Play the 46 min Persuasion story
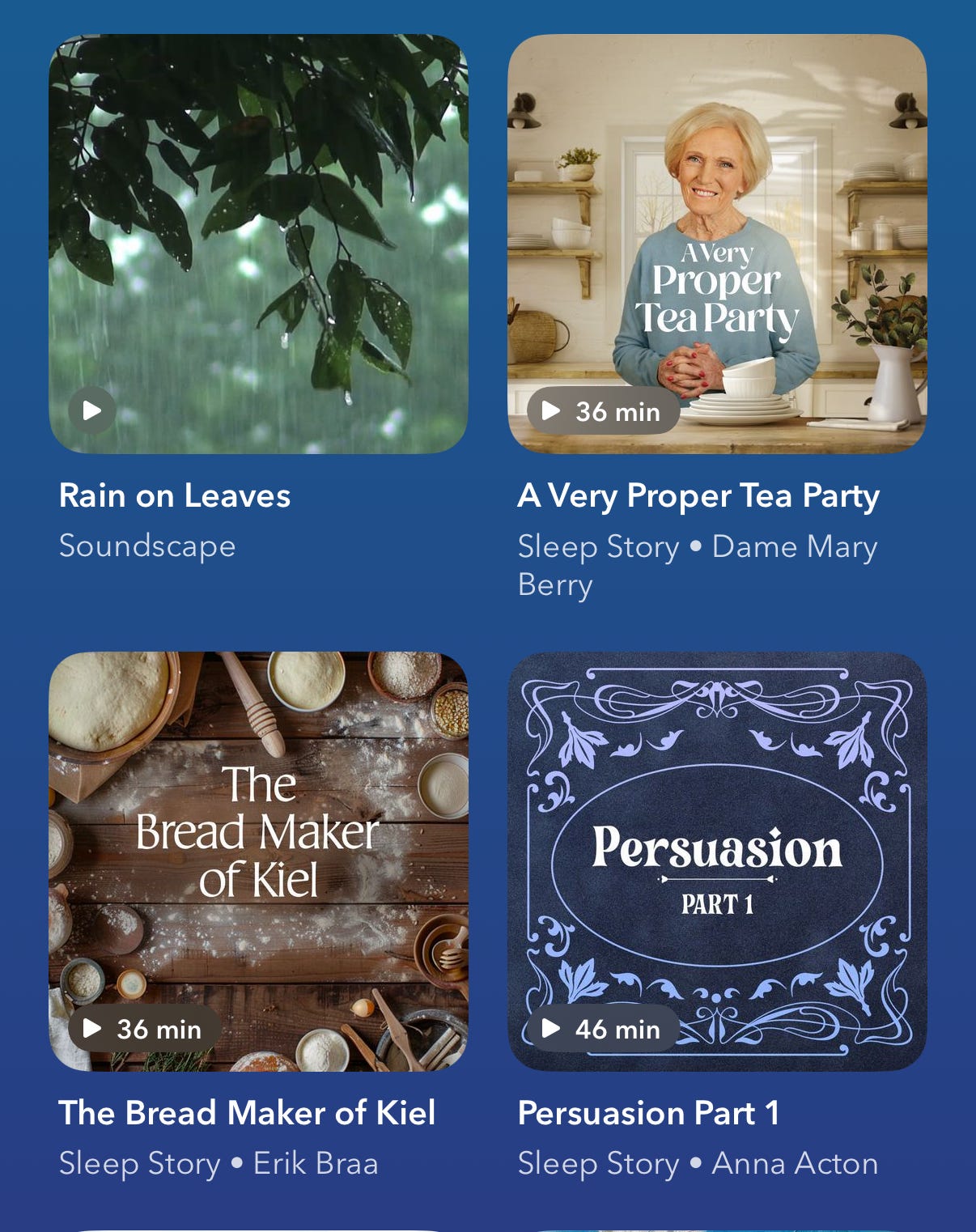976x1232 pixels. pos(604,1028)
